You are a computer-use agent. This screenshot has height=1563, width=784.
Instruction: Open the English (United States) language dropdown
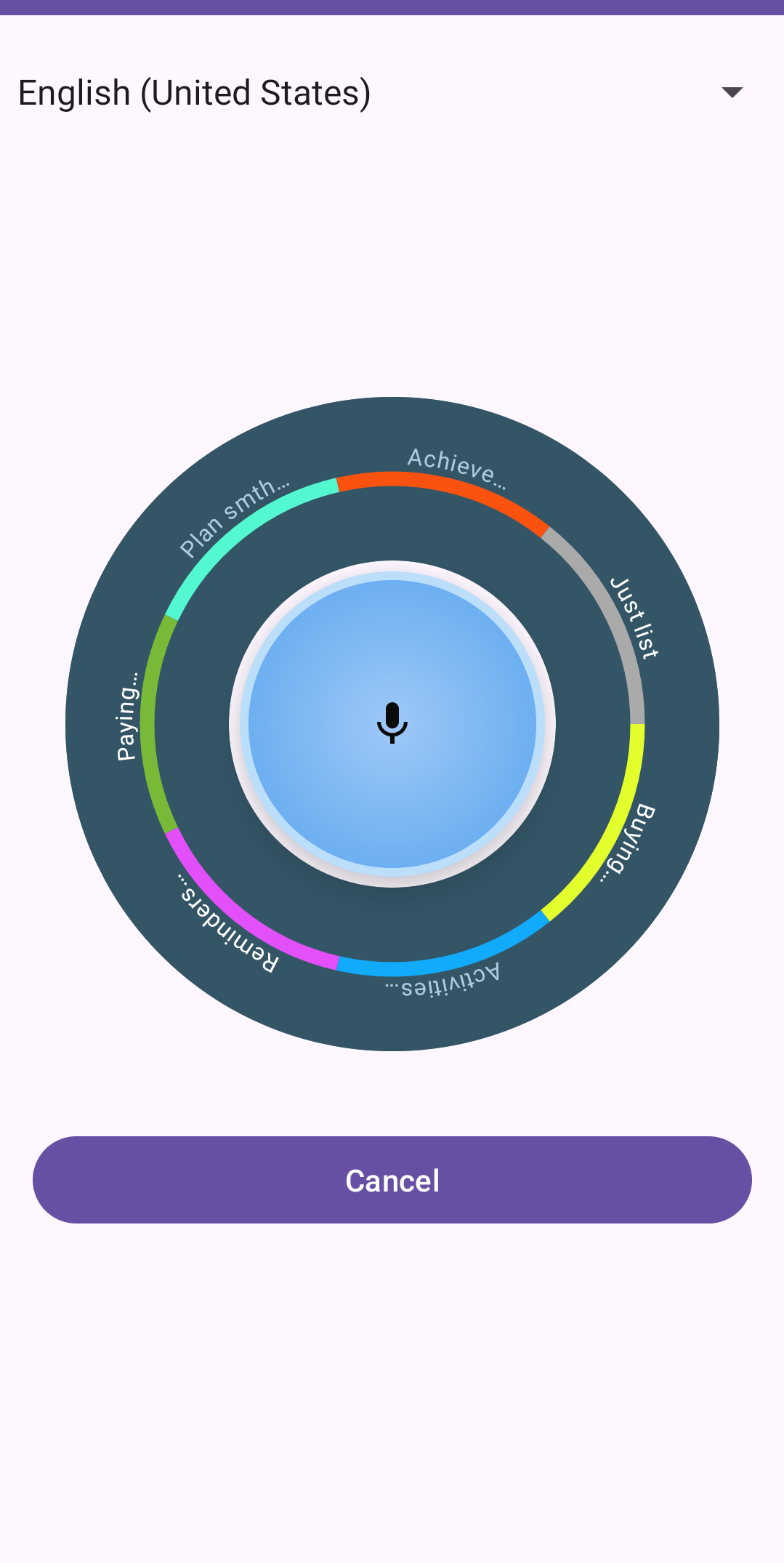coord(391,93)
